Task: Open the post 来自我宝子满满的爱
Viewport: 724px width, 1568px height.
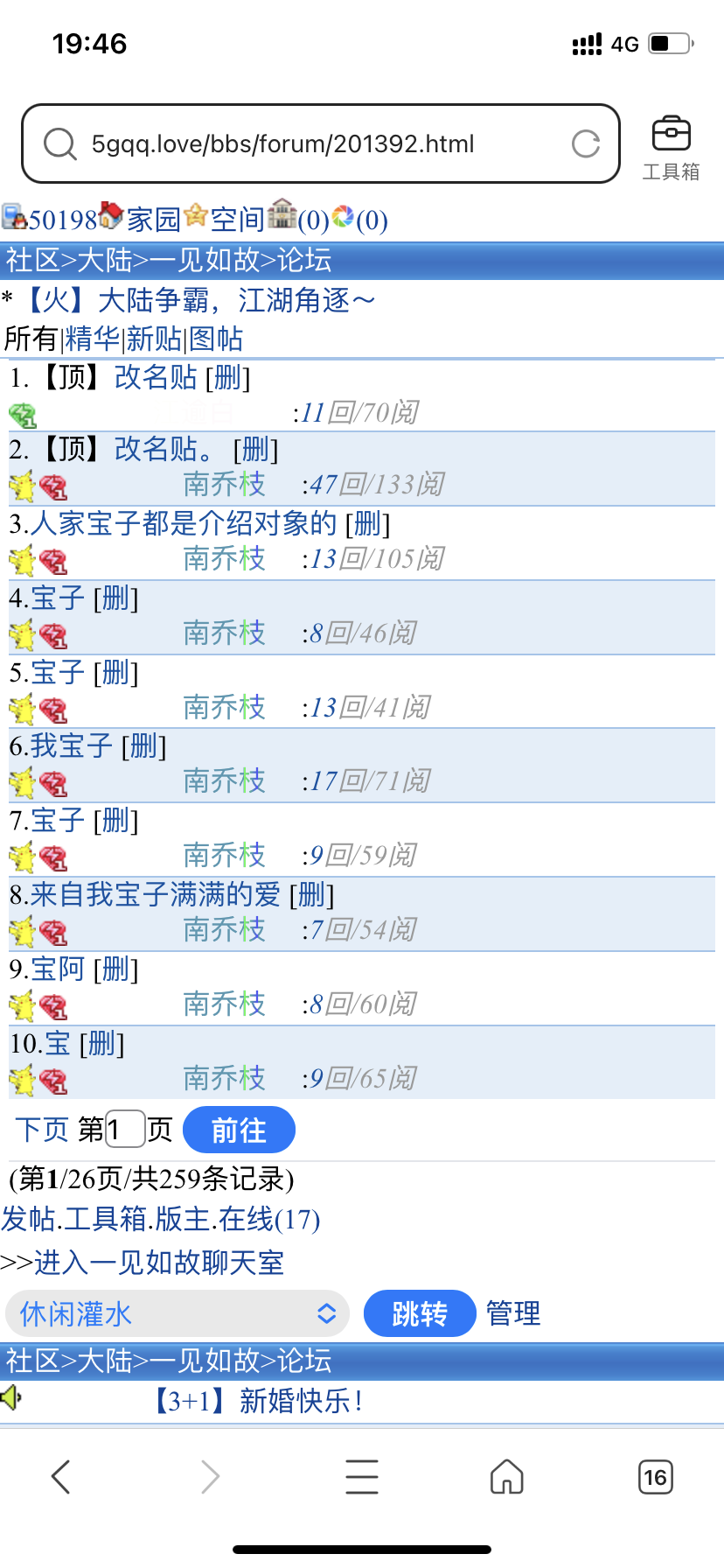Action: click(156, 894)
